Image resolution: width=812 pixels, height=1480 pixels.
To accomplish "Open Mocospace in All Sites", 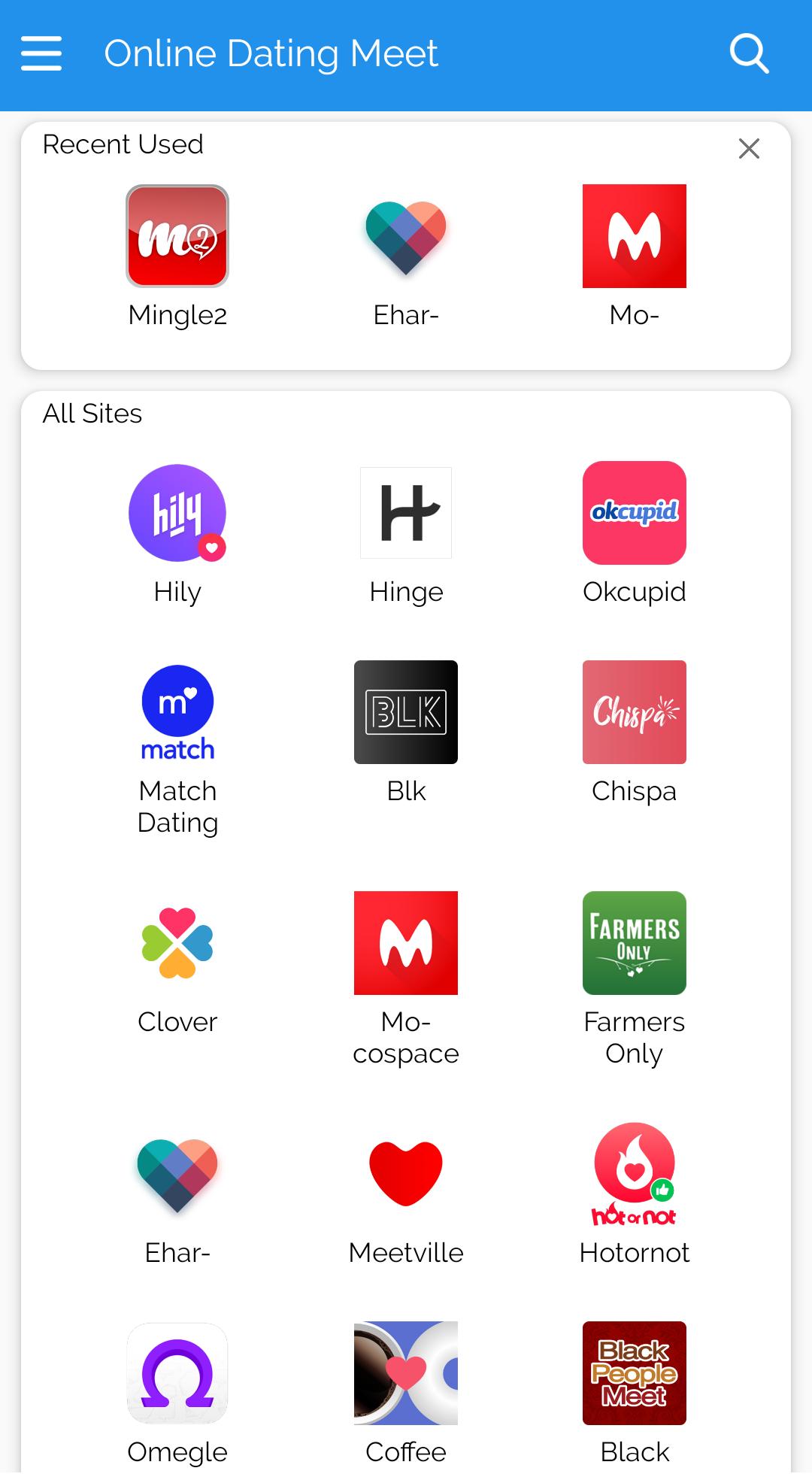I will pyautogui.click(x=406, y=943).
